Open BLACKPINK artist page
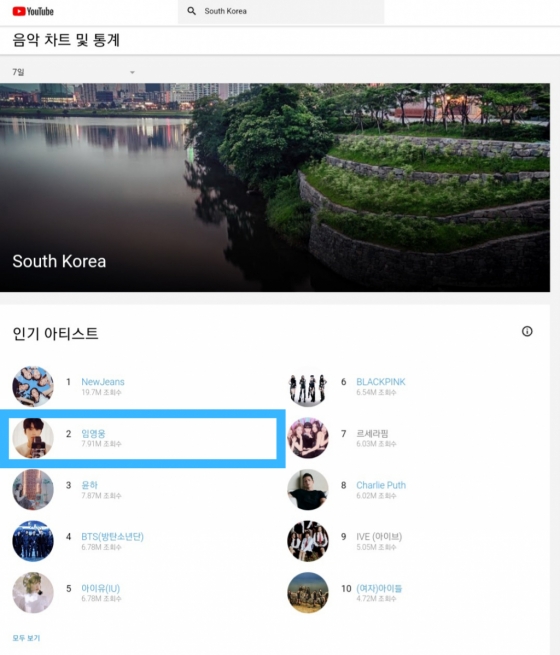Viewport: 560px width, 655px height. click(x=380, y=382)
